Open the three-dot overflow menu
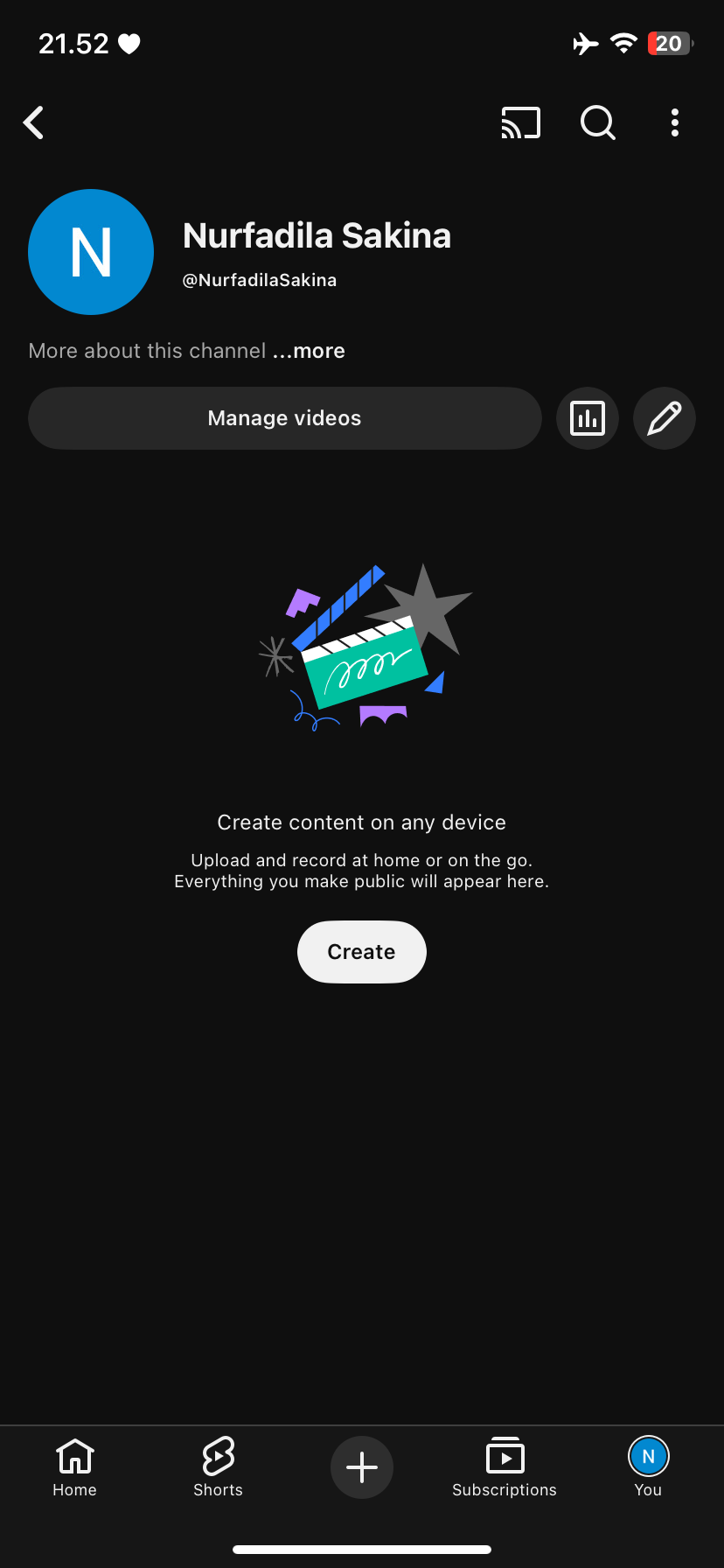 [674, 123]
